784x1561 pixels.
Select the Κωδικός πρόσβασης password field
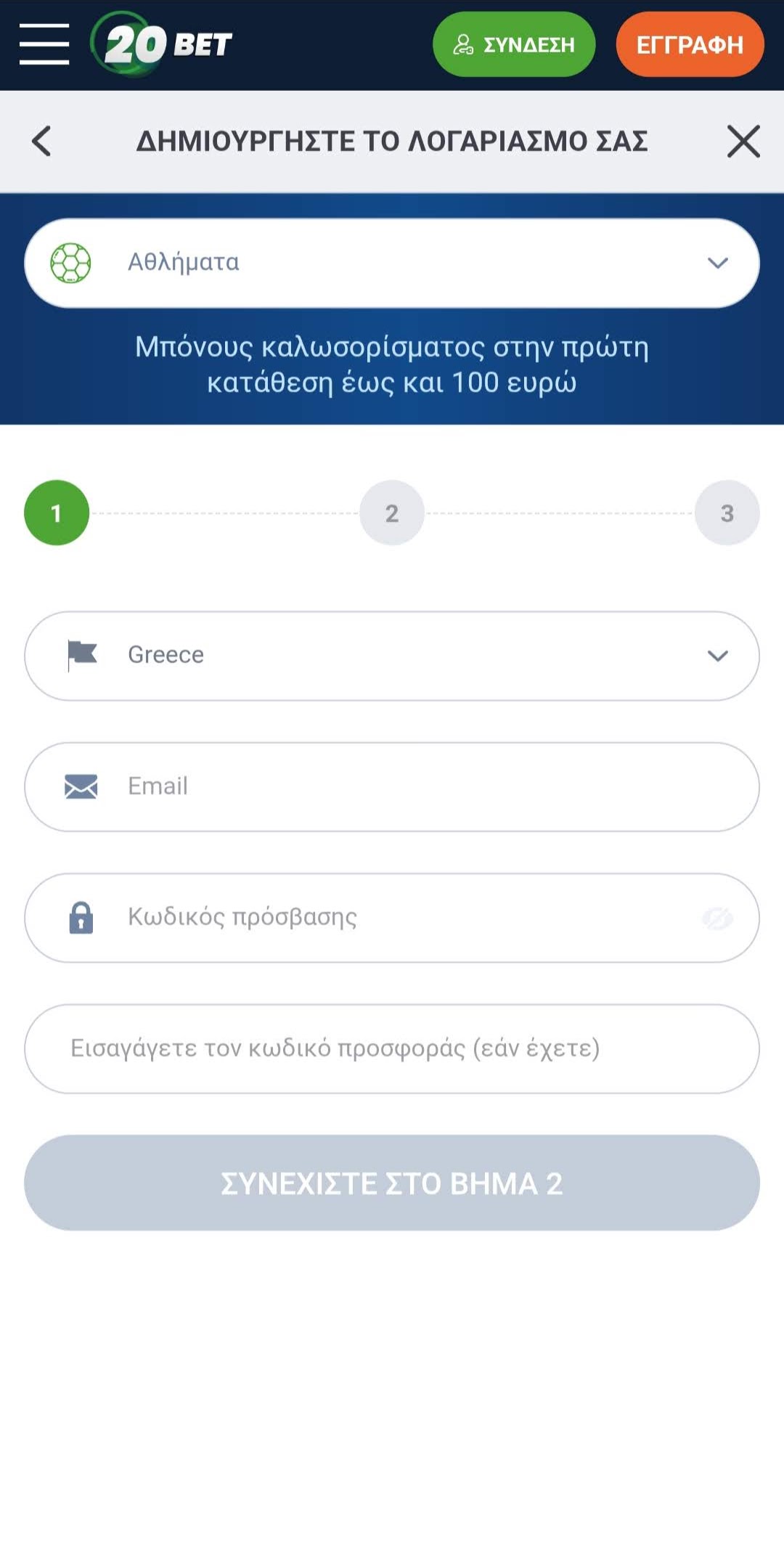[377, 918]
